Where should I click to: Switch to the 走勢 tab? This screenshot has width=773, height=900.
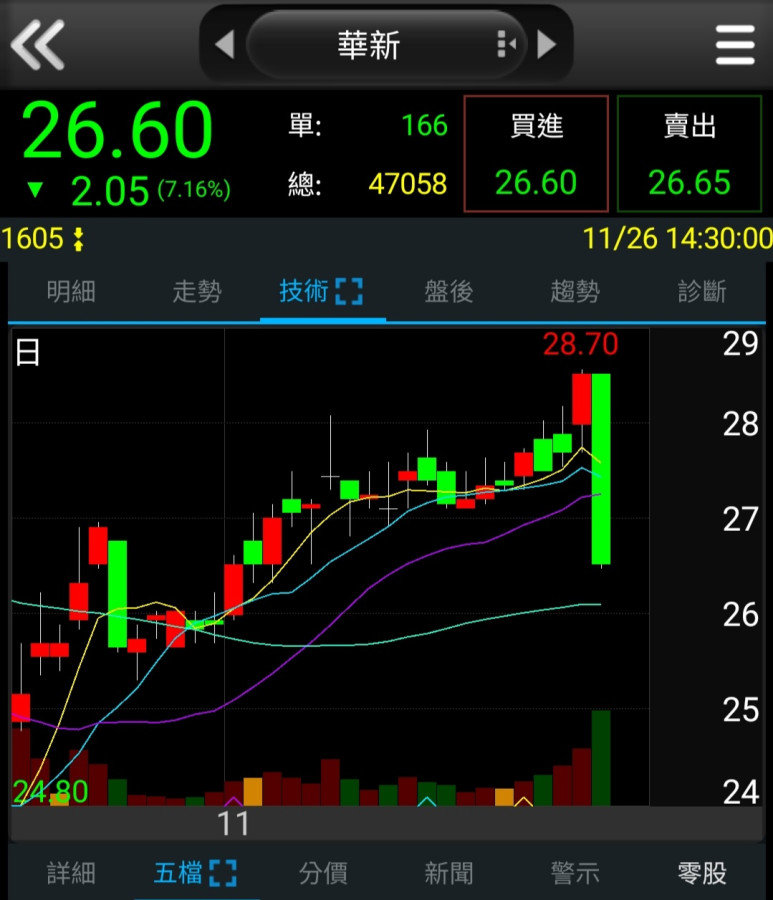[197, 292]
